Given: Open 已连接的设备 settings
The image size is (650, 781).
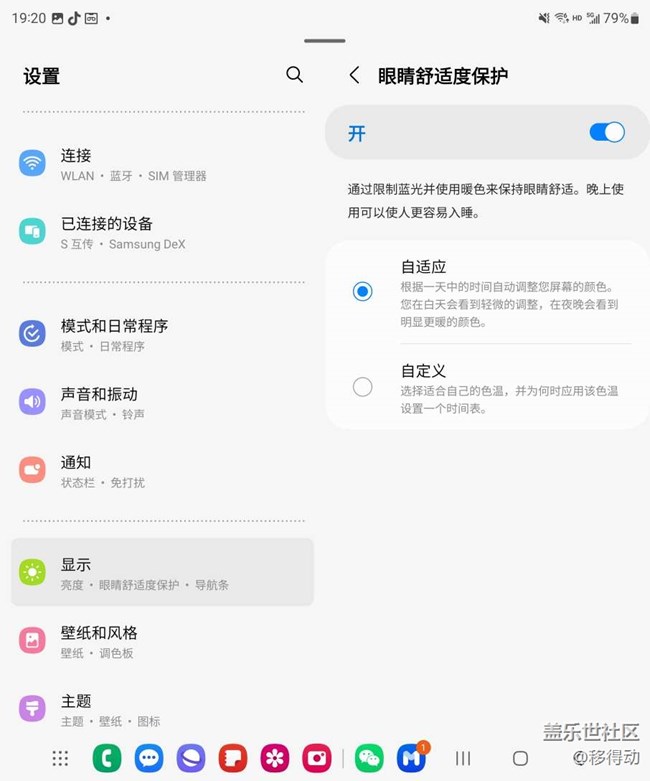Looking at the screenshot, I should (162, 232).
